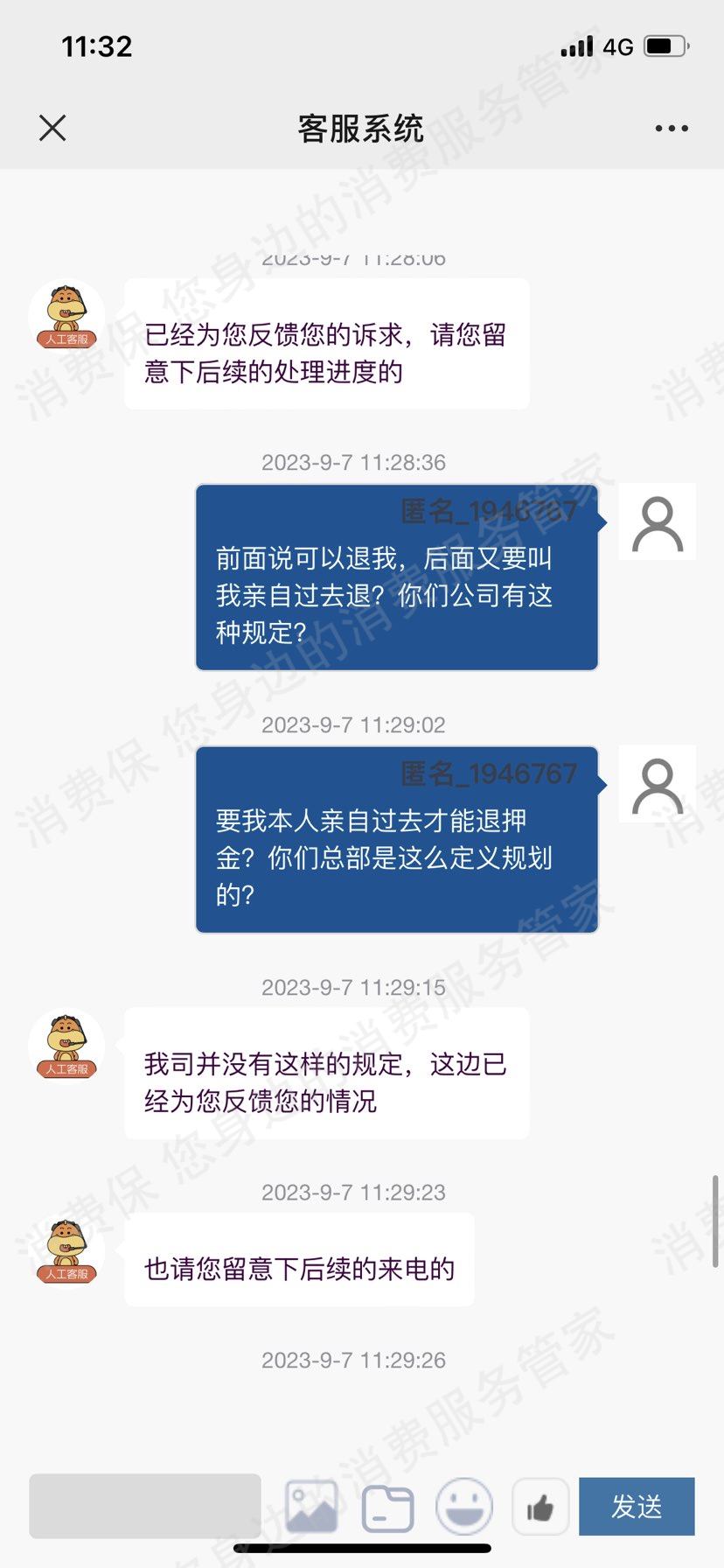The width and height of the screenshot is (724, 1568).
Task: Select the 4G network indicator
Action: (617, 45)
